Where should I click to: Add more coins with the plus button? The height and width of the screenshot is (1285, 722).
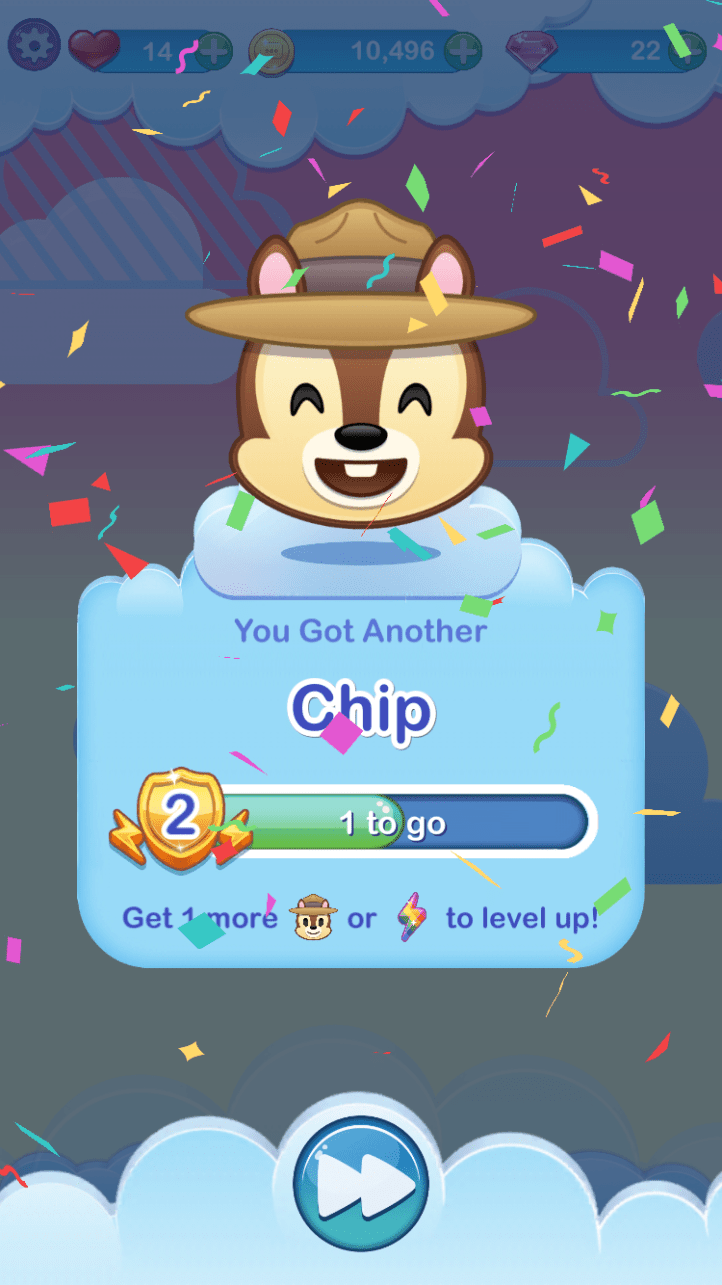[461, 50]
